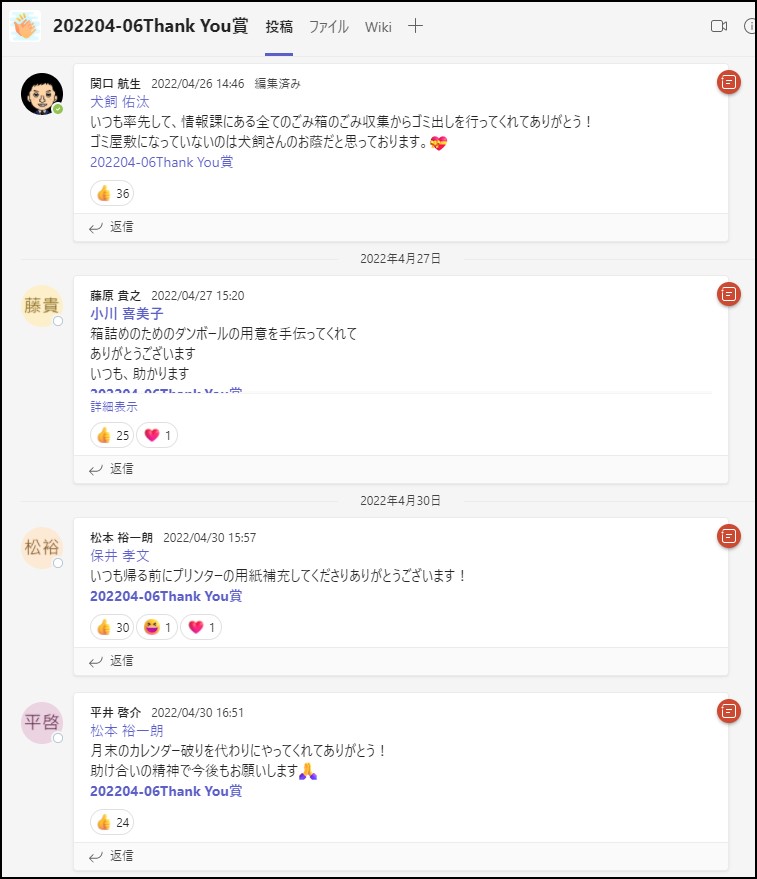Start a video meeting from the camera icon

point(719,27)
